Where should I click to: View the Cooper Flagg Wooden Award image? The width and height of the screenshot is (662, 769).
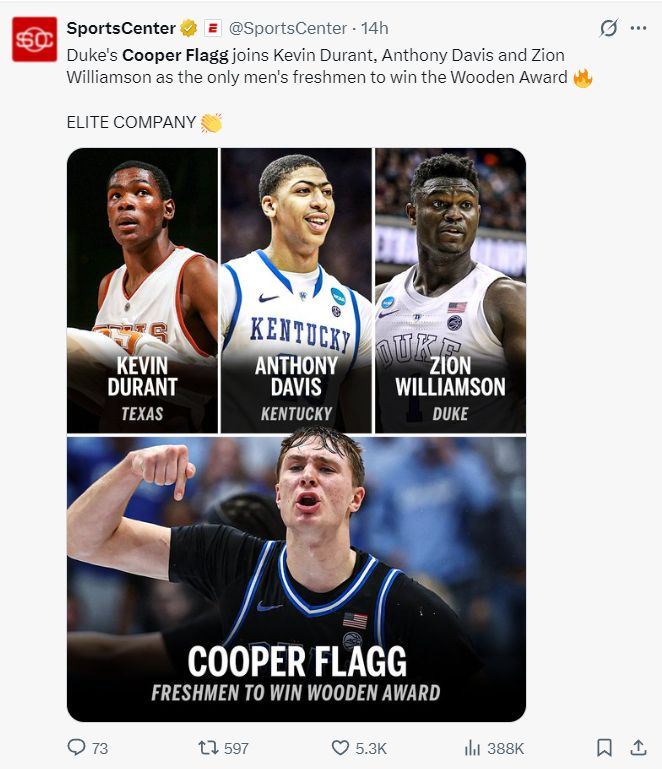(296, 577)
